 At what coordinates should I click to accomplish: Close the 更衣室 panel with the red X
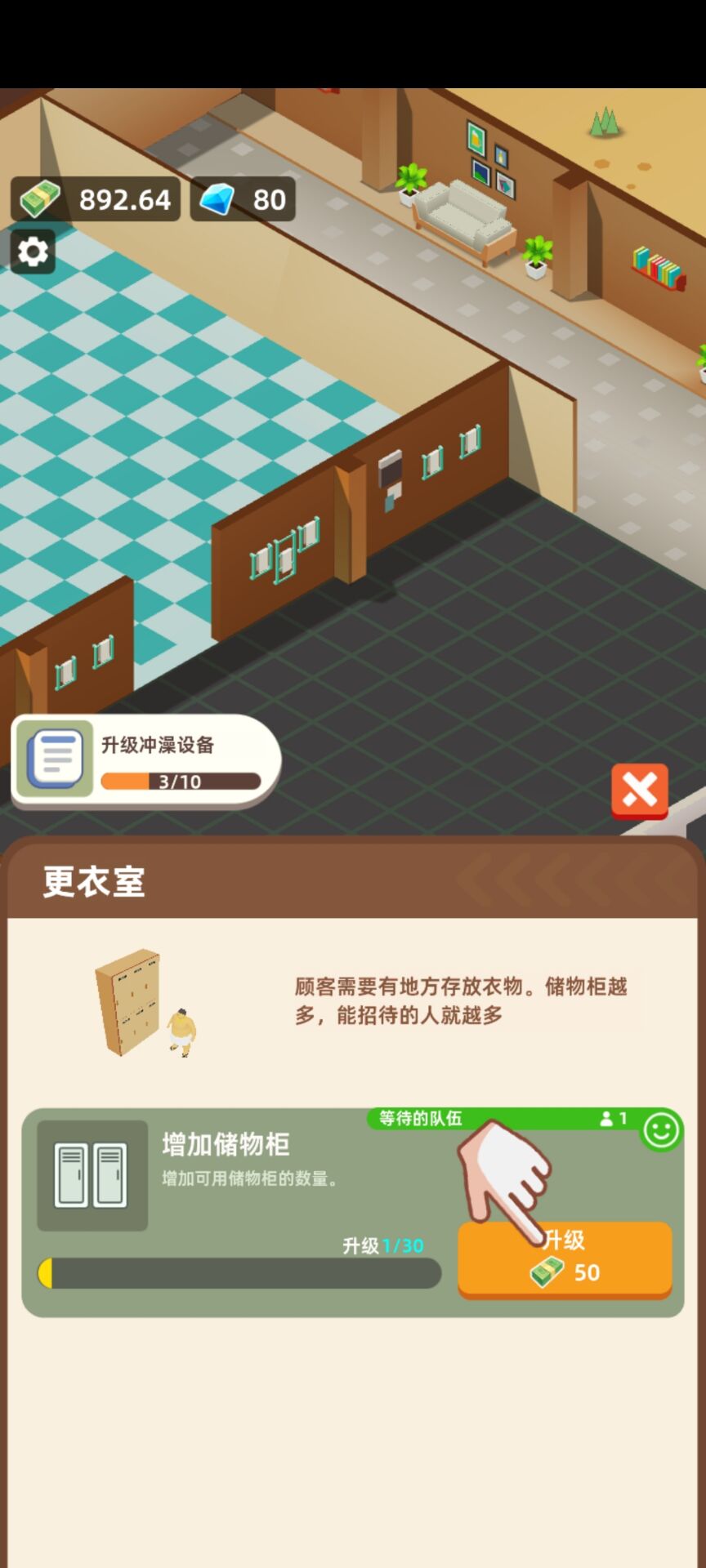pos(639,791)
